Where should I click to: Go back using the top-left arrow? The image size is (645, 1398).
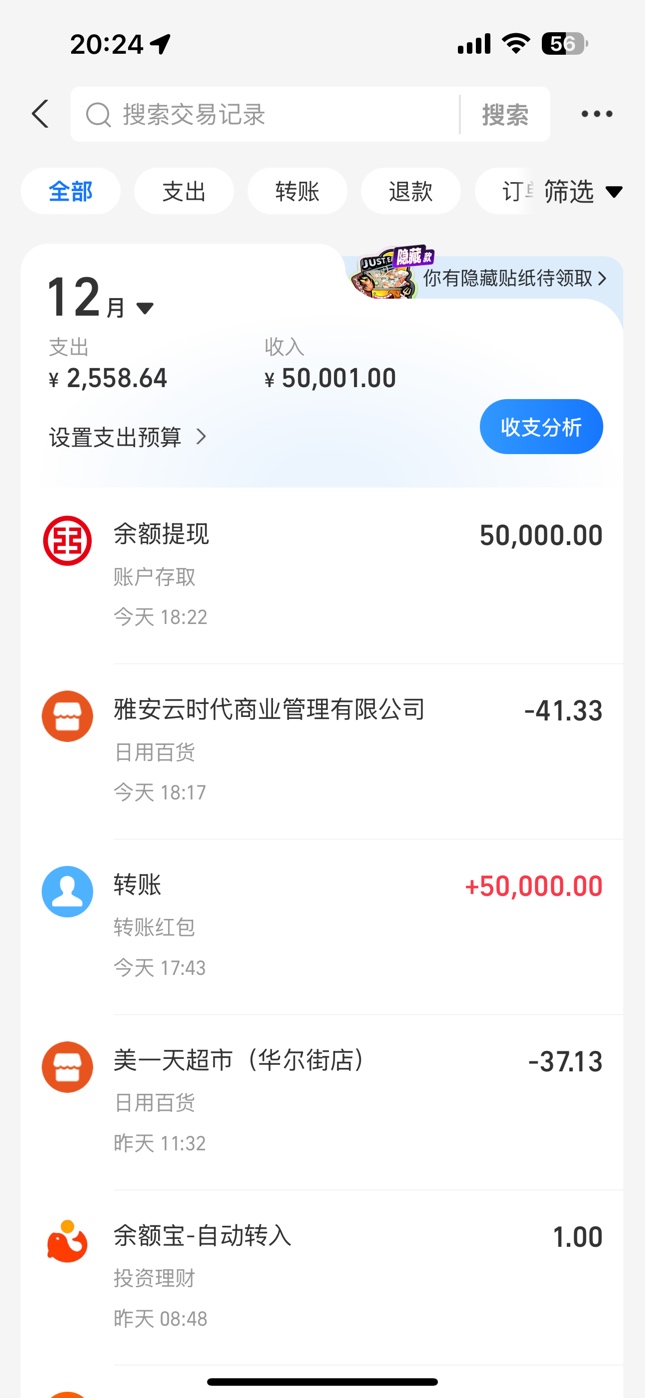(x=40, y=114)
